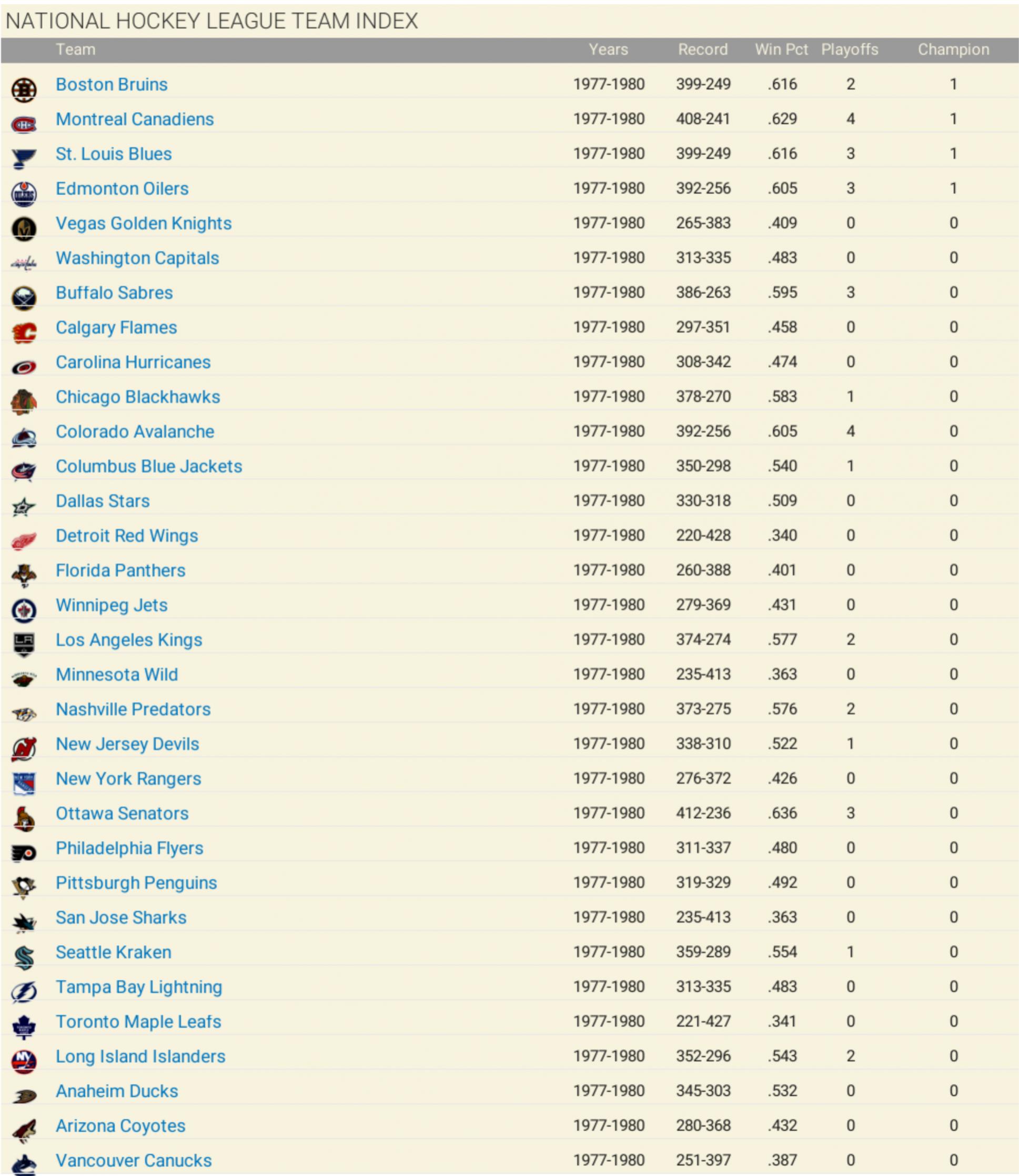Open the Ottawa Senators team page

[122, 812]
